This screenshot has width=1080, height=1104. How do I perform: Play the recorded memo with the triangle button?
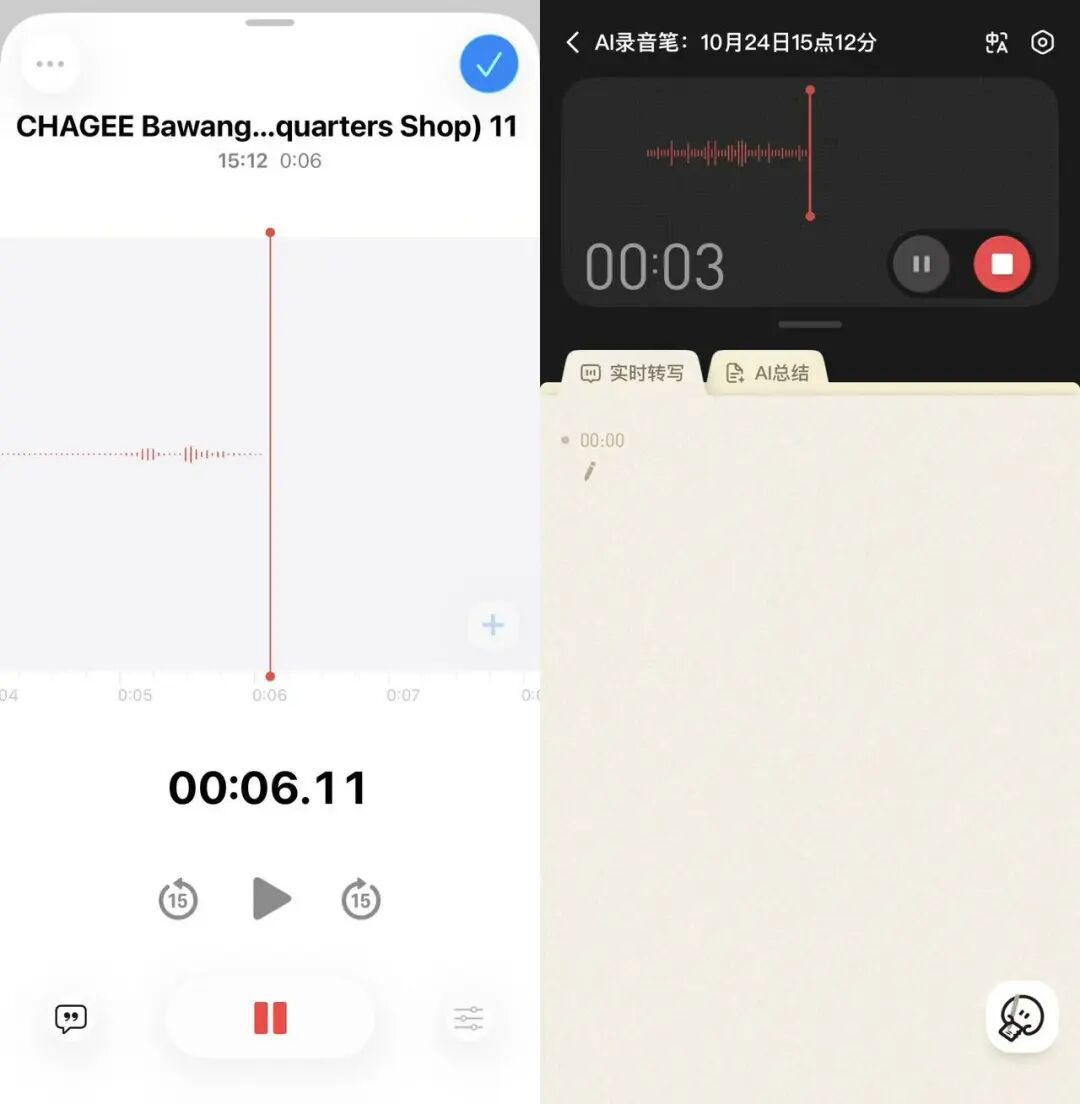(270, 898)
